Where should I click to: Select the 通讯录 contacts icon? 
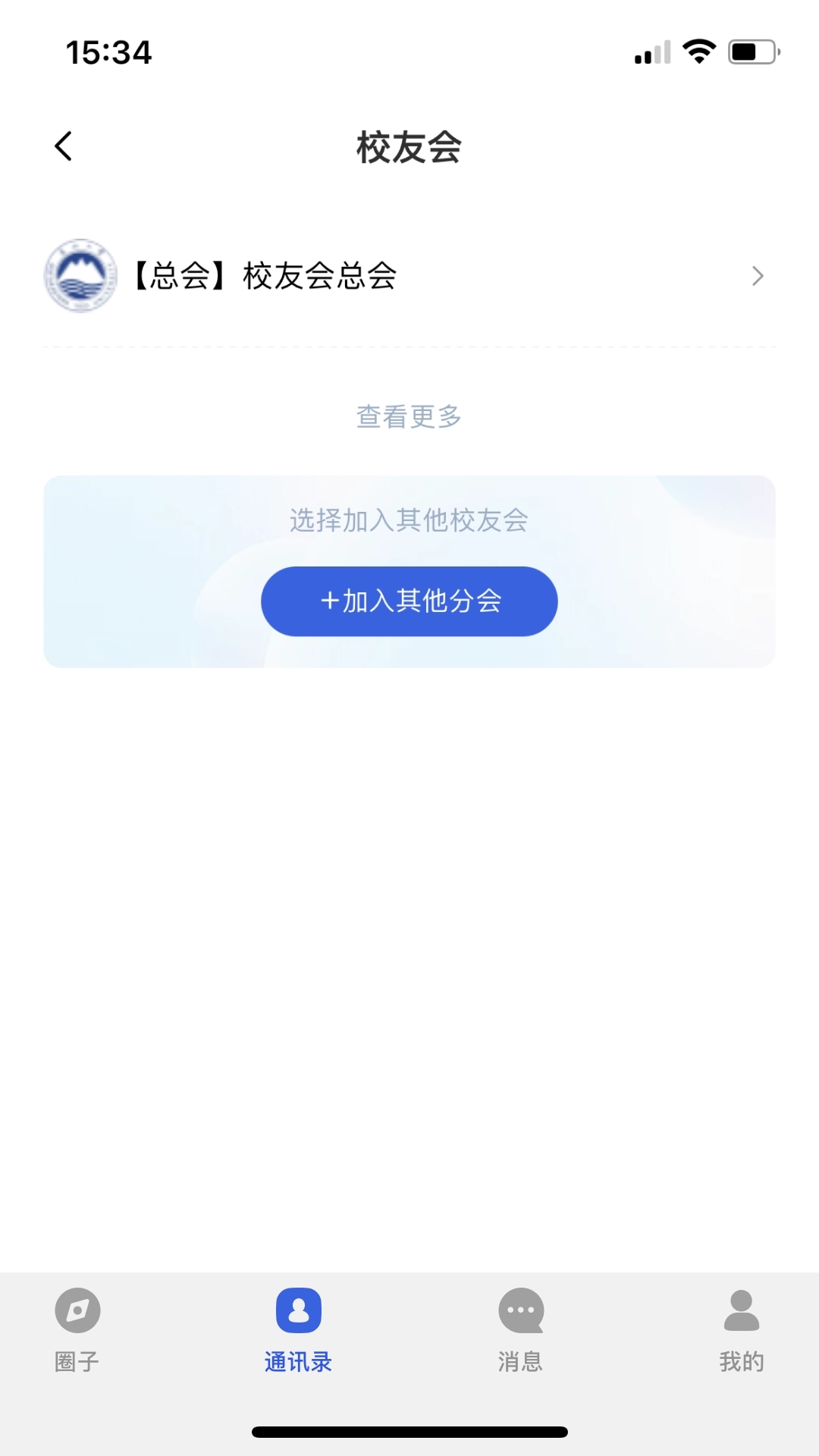point(297,1310)
